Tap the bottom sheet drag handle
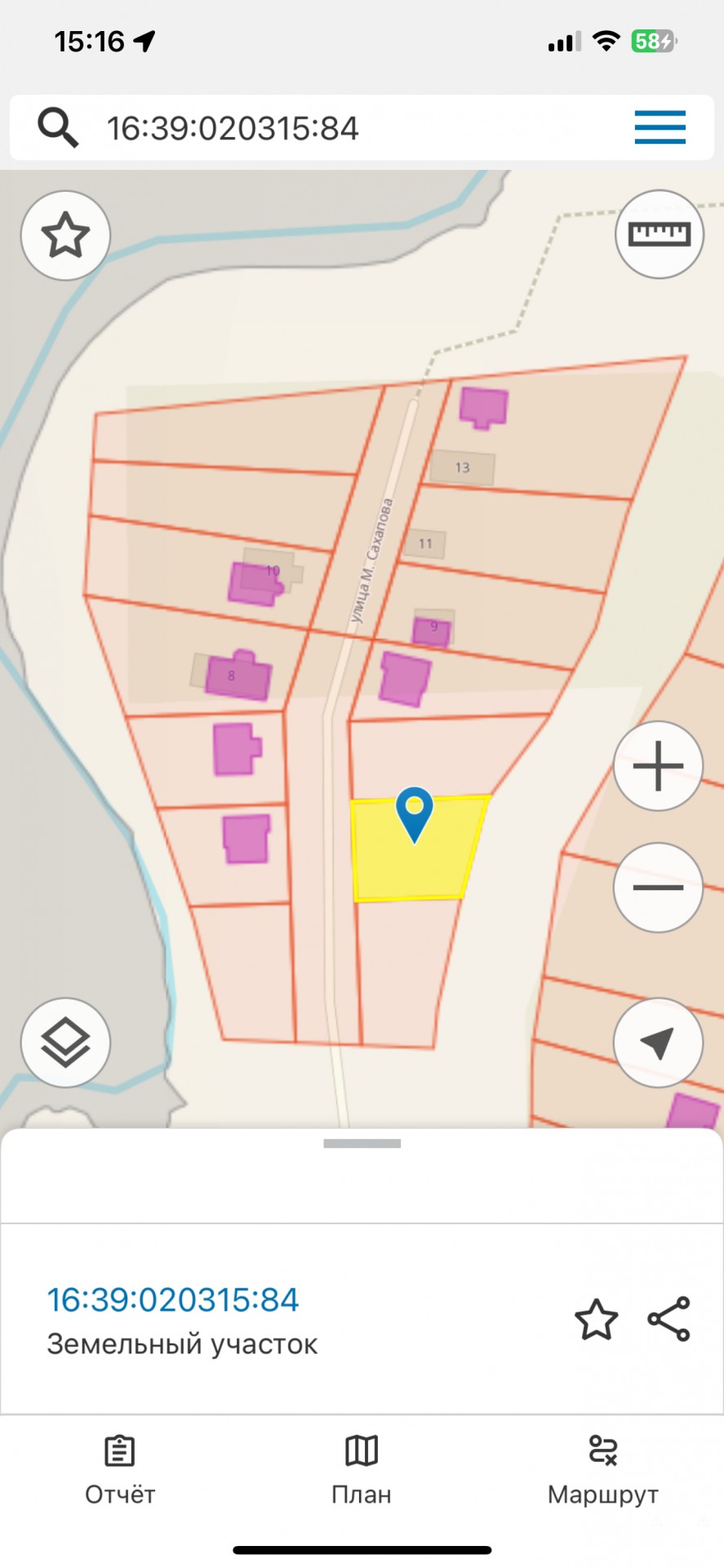The height and width of the screenshot is (1568, 724). coord(362,1143)
